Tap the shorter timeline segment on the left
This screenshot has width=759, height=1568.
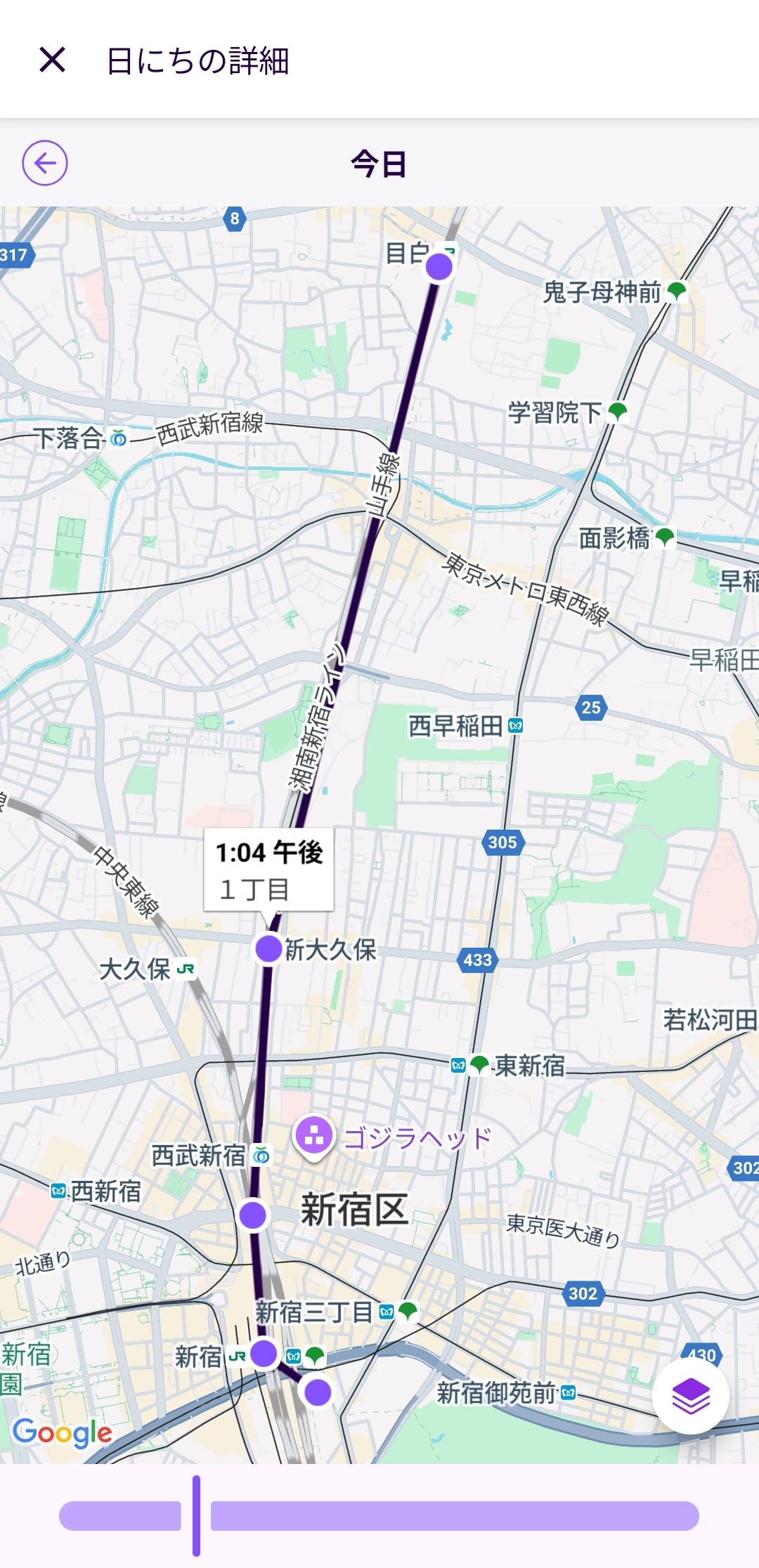(120, 1516)
